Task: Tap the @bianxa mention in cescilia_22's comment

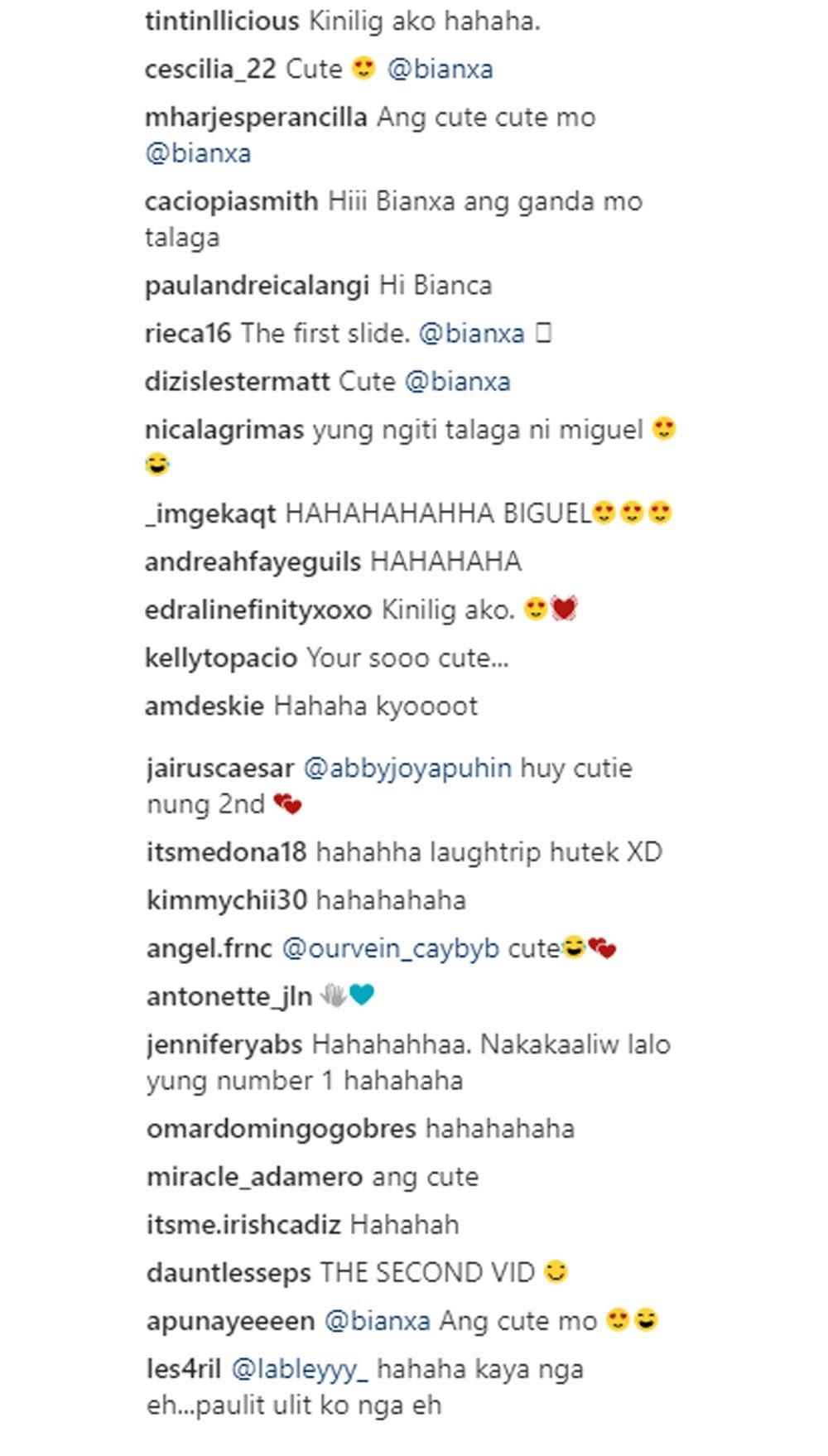Action: (x=440, y=69)
